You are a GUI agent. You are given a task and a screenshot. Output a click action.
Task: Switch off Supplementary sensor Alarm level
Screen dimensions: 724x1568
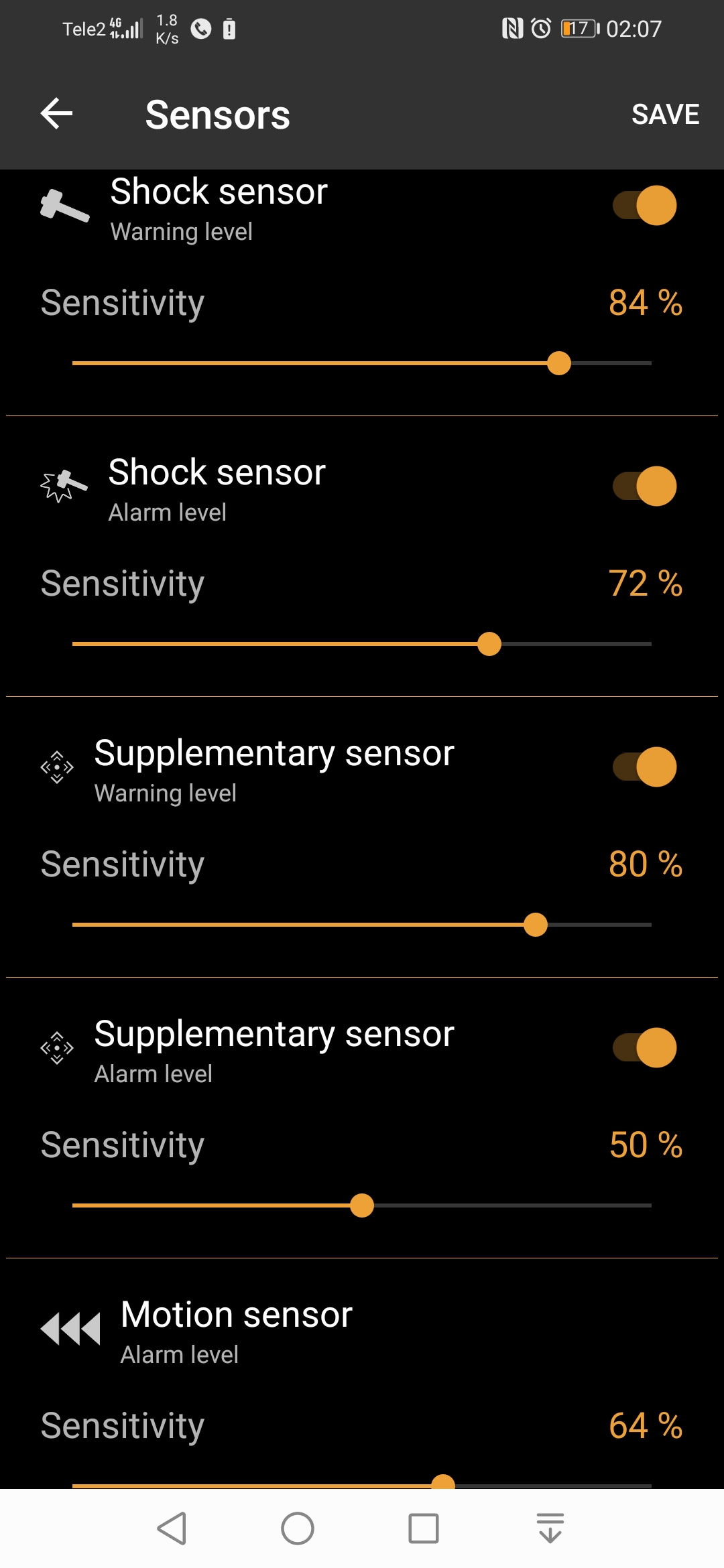pos(644,1047)
